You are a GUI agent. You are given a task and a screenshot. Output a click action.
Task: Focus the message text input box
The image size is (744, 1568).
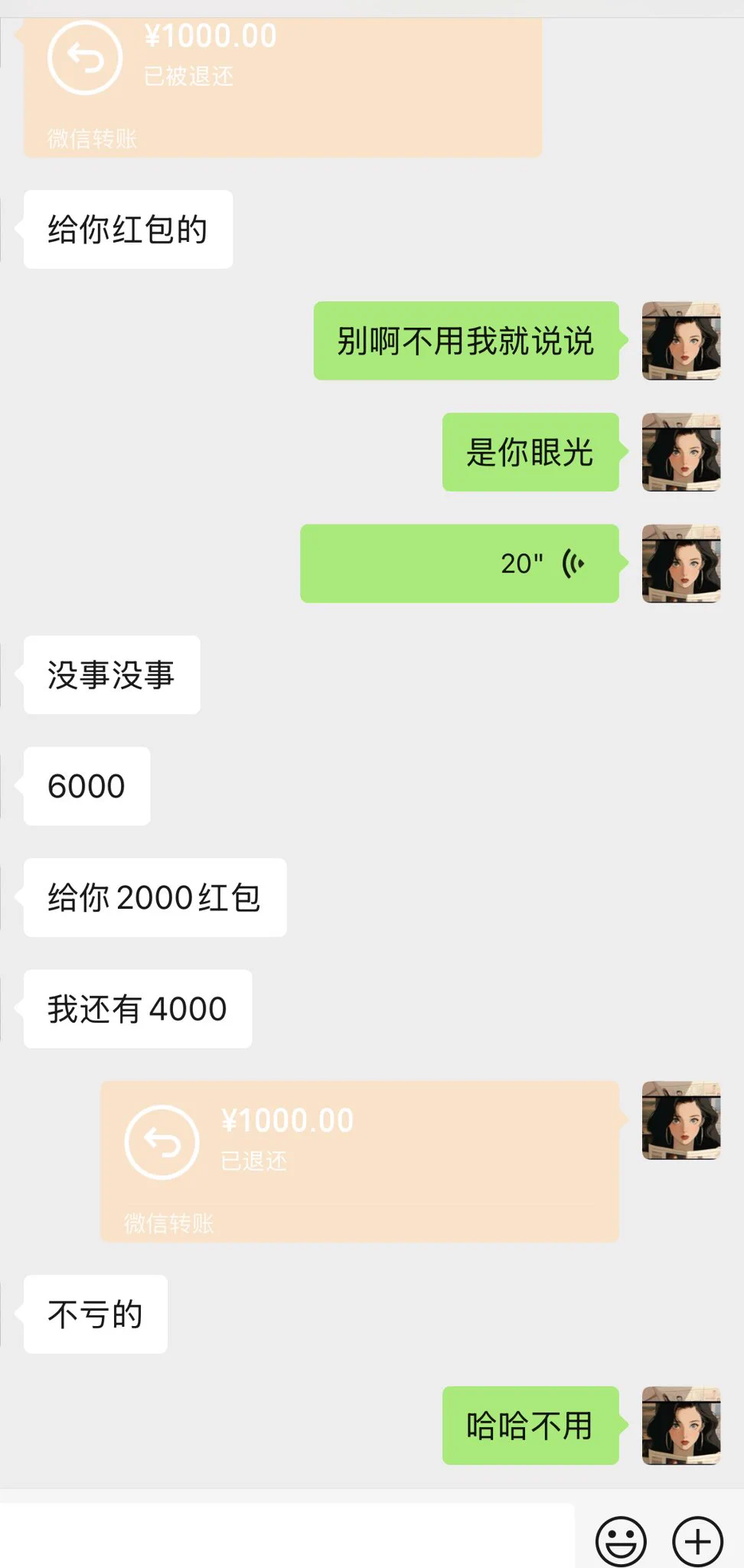(x=287, y=1535)
